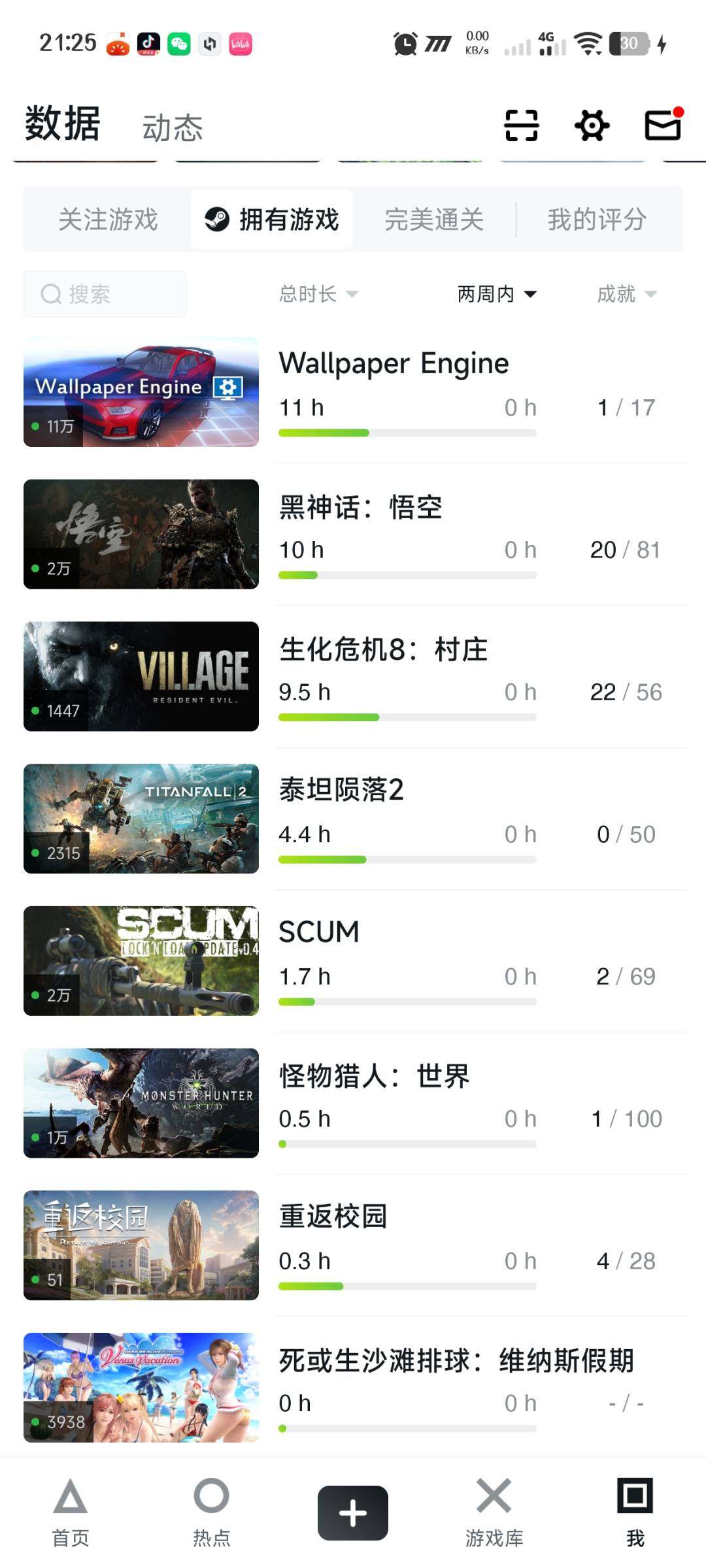This screenshot has width=706, height=1568.
Task: Tap the Steam icon on 拥有游戏 tab
Action: [216, 219]
